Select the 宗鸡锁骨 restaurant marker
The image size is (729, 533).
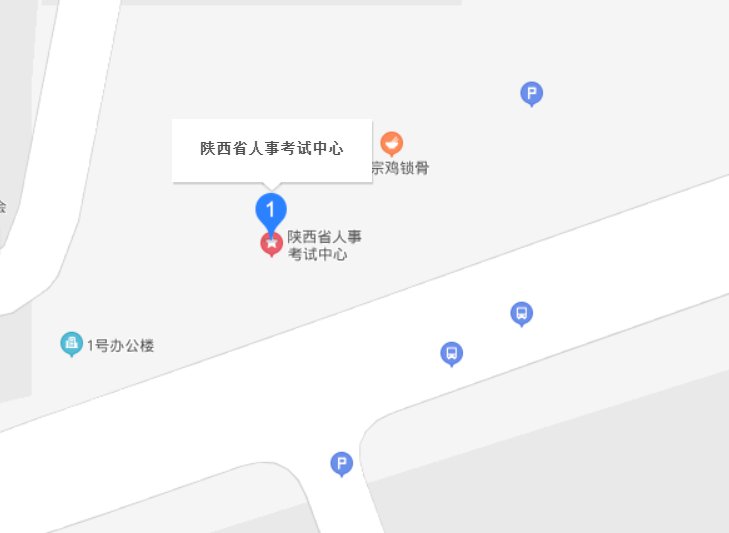392,144
